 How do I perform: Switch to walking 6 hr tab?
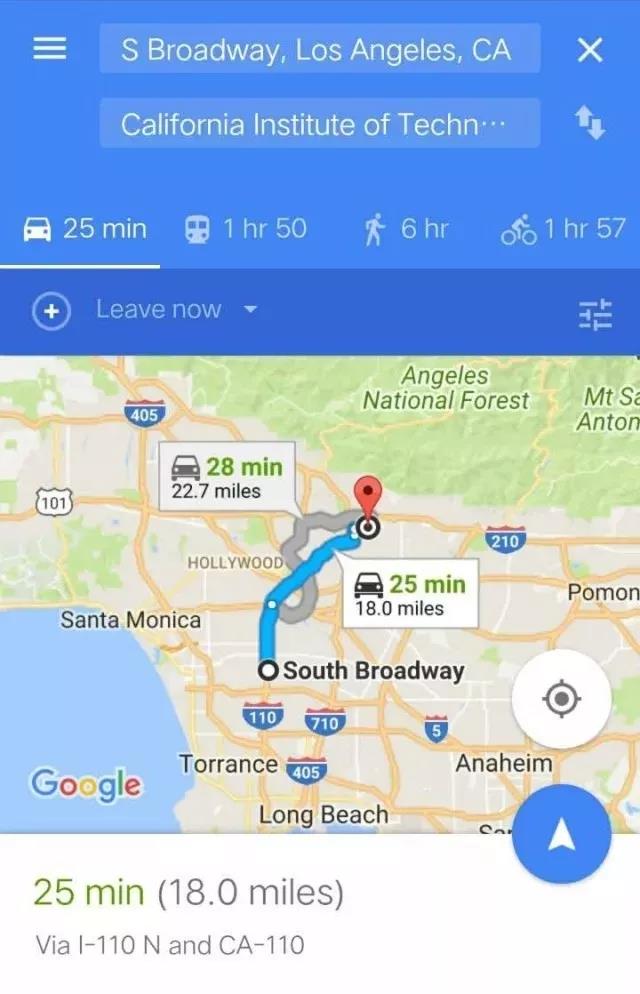tap(405, 229)
